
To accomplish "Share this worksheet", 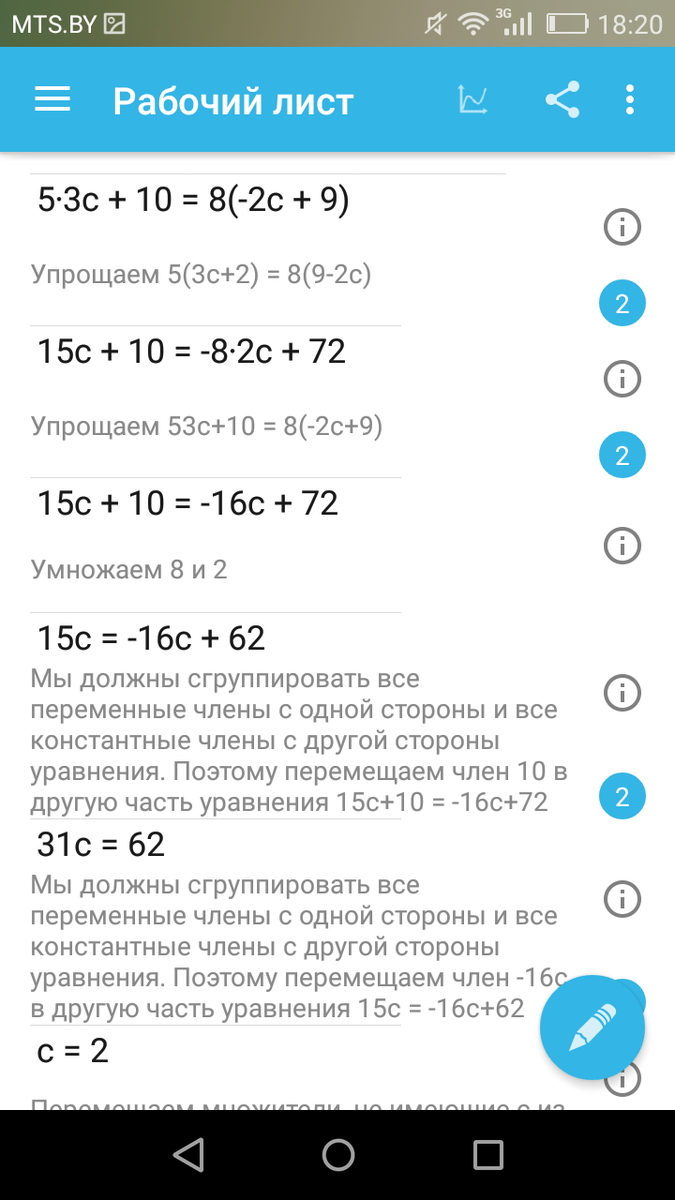I will [x=562, y=100].
